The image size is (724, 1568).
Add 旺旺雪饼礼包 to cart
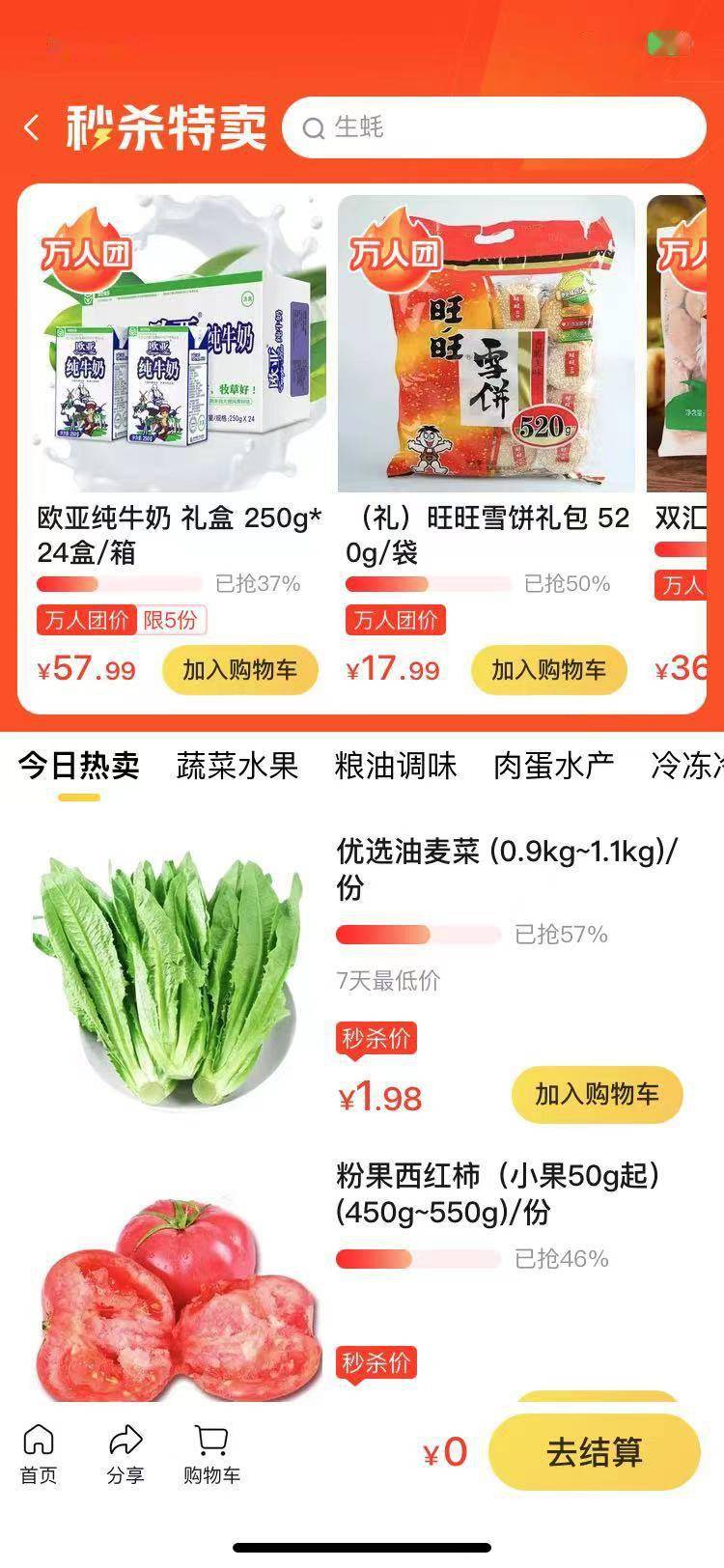click(548, 670)
